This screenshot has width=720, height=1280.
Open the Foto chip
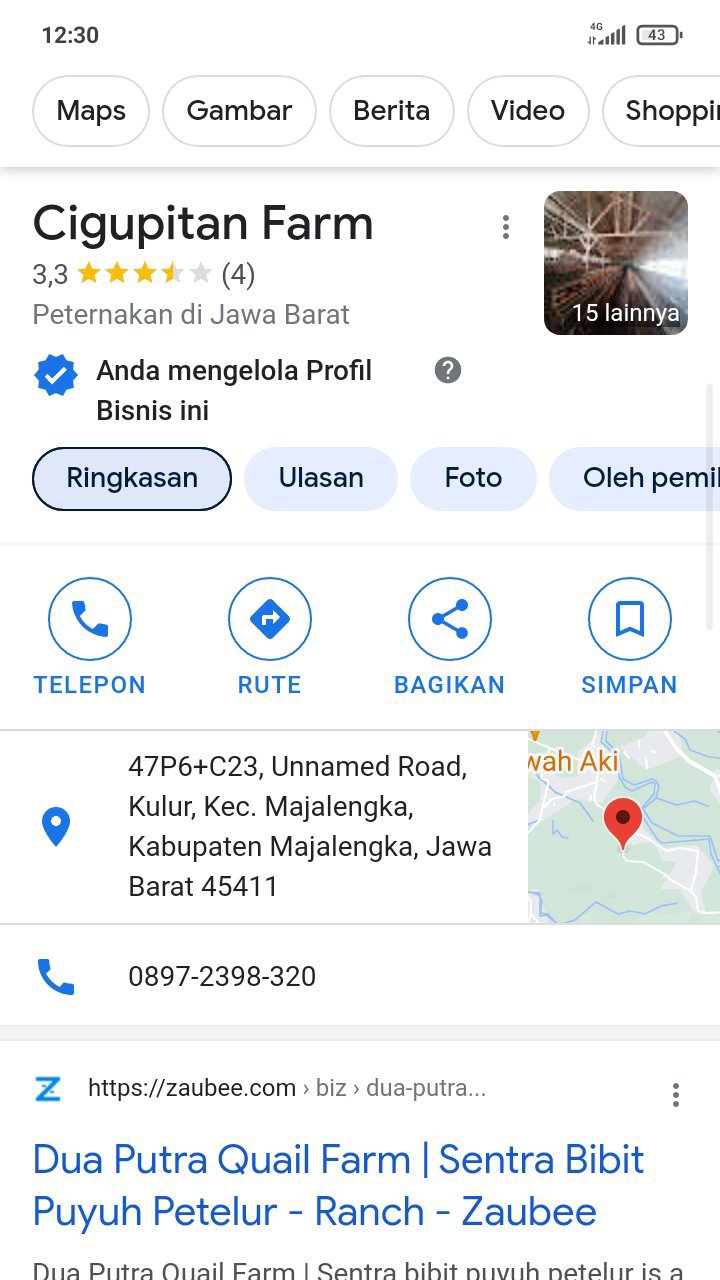473,478
